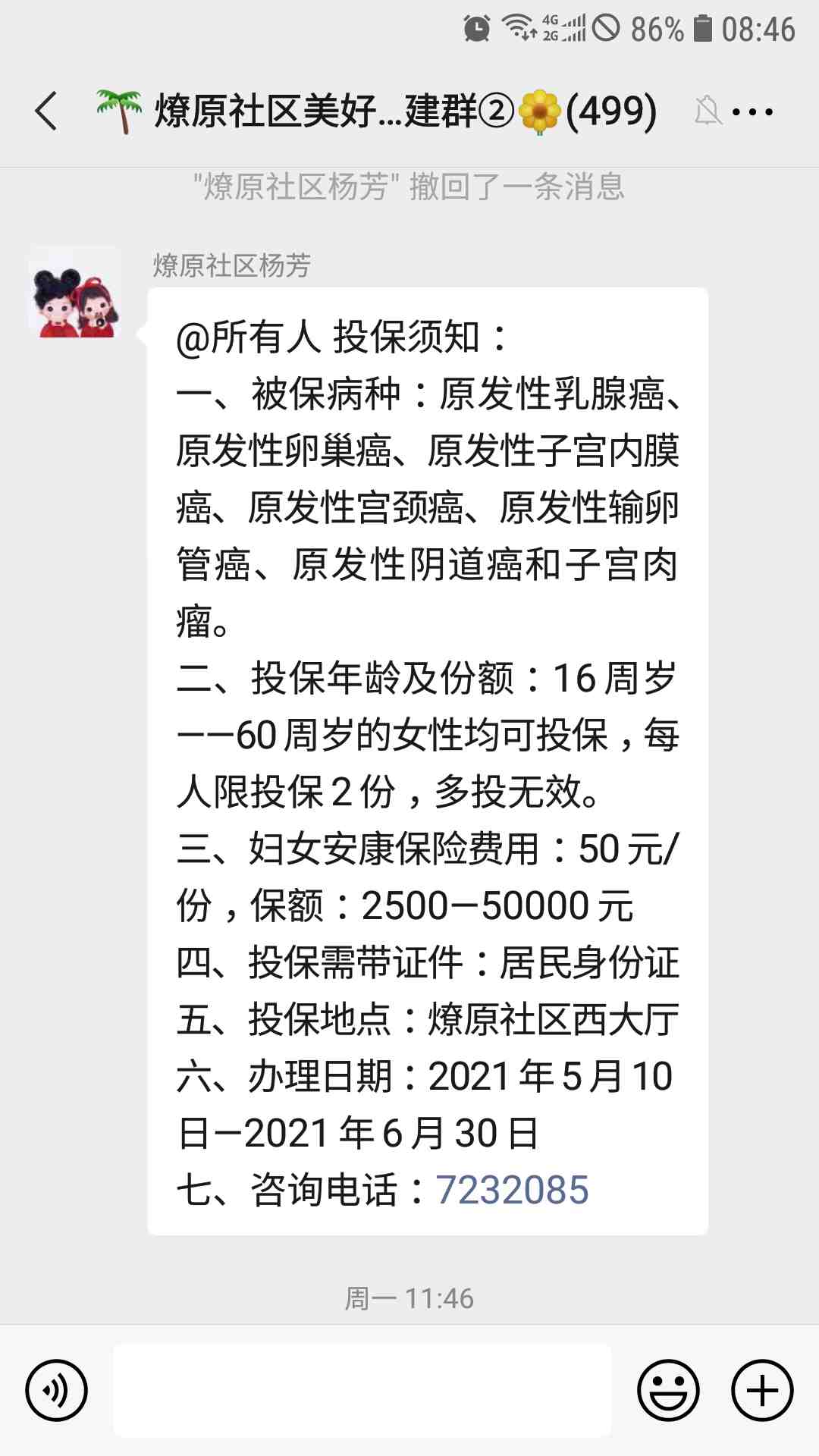Focus the message text field
Viewport: 819px width, 1456px height.
[x=362, y=1391]
